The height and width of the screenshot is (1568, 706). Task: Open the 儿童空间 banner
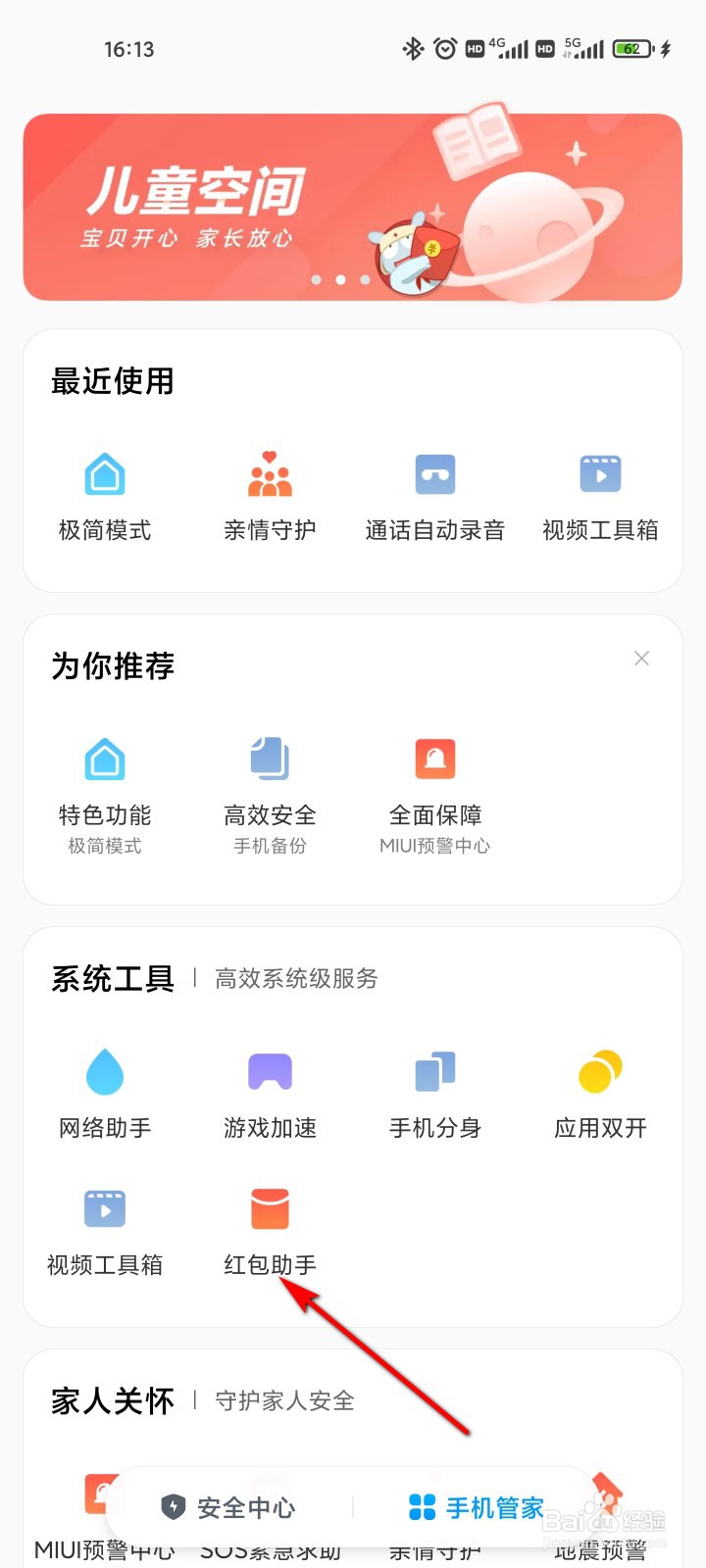[352, 207]
